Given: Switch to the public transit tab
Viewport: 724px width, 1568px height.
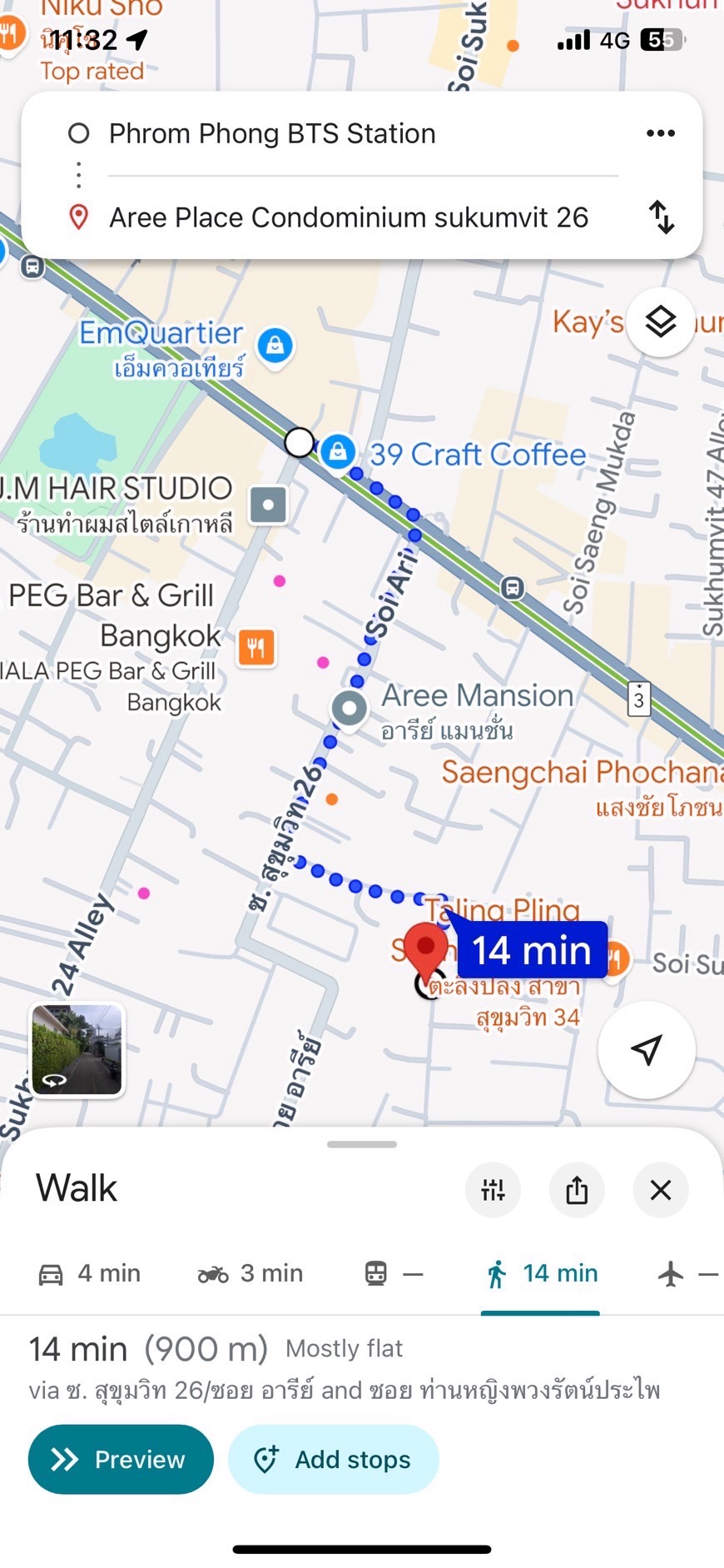Looking at the screenshot, I should coord(394,1273).
